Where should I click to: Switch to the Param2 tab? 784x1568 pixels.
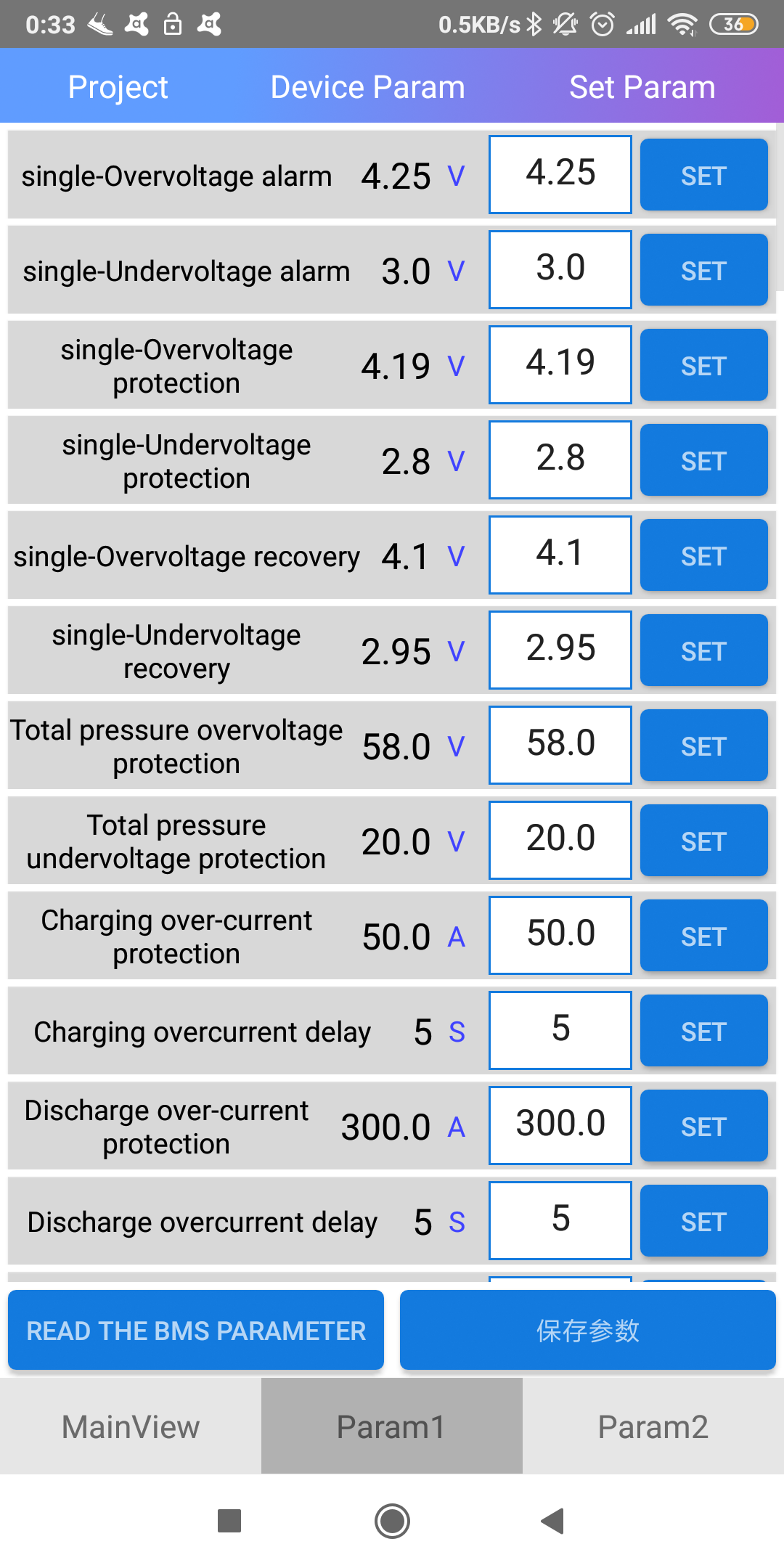[x=653, y=1426]
